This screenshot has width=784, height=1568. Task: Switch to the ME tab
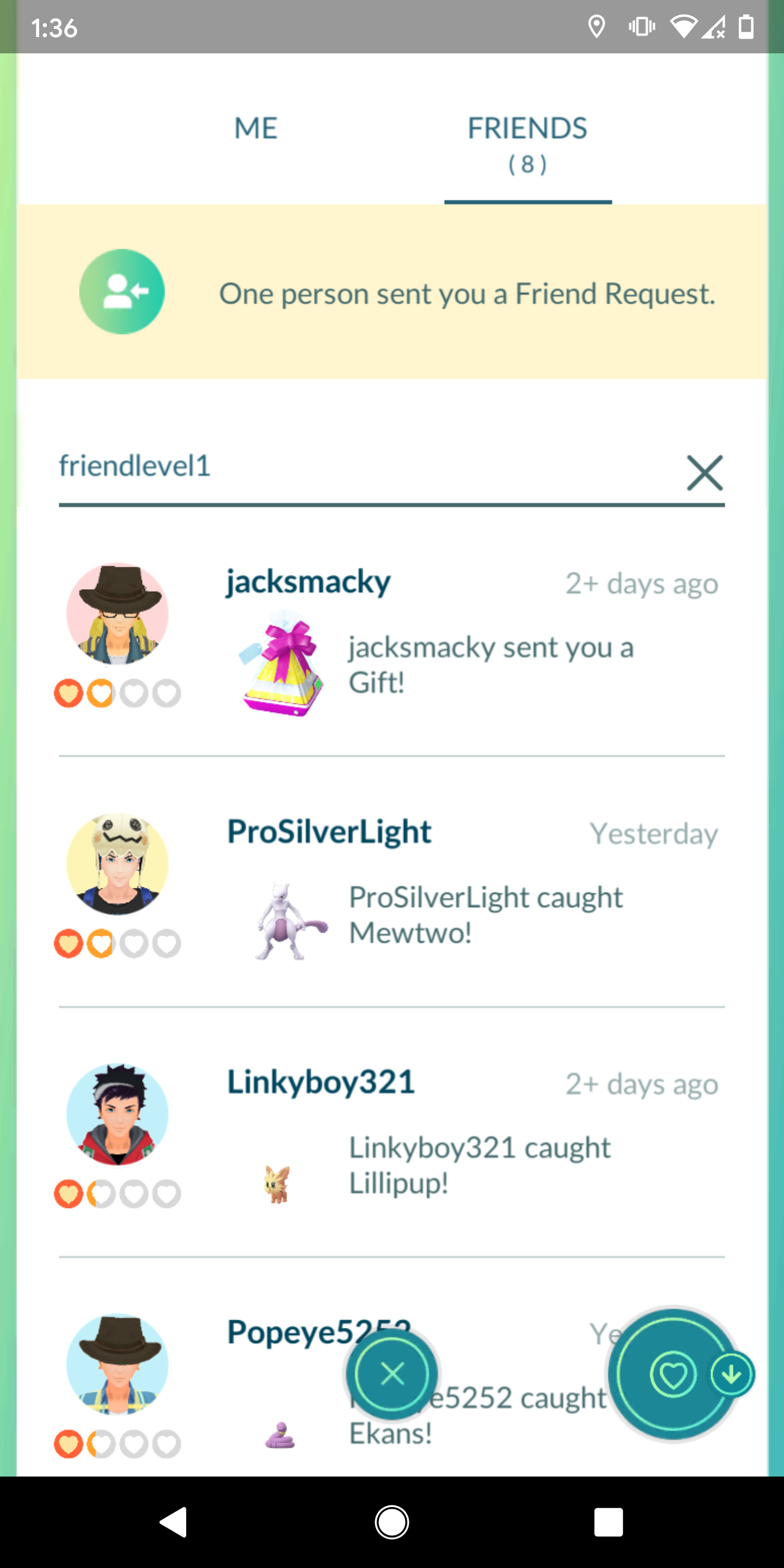[x=256, y=128]
